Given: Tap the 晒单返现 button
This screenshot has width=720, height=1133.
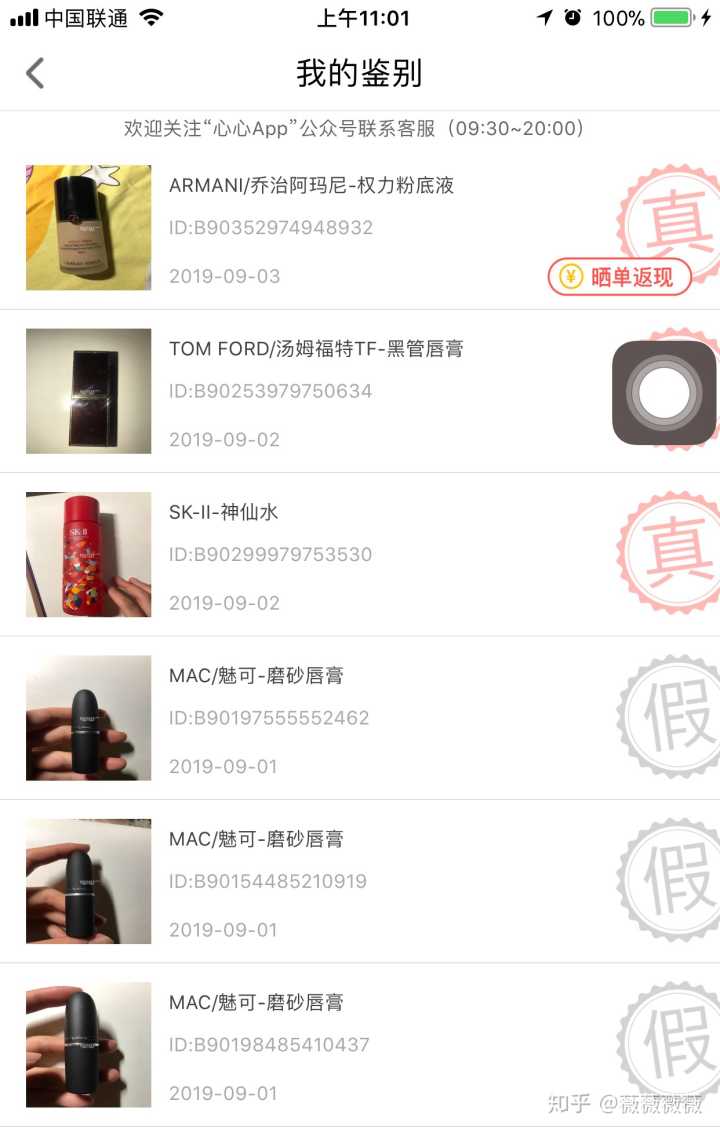Looking at the screenshot, I should click(x=619, y=277).
